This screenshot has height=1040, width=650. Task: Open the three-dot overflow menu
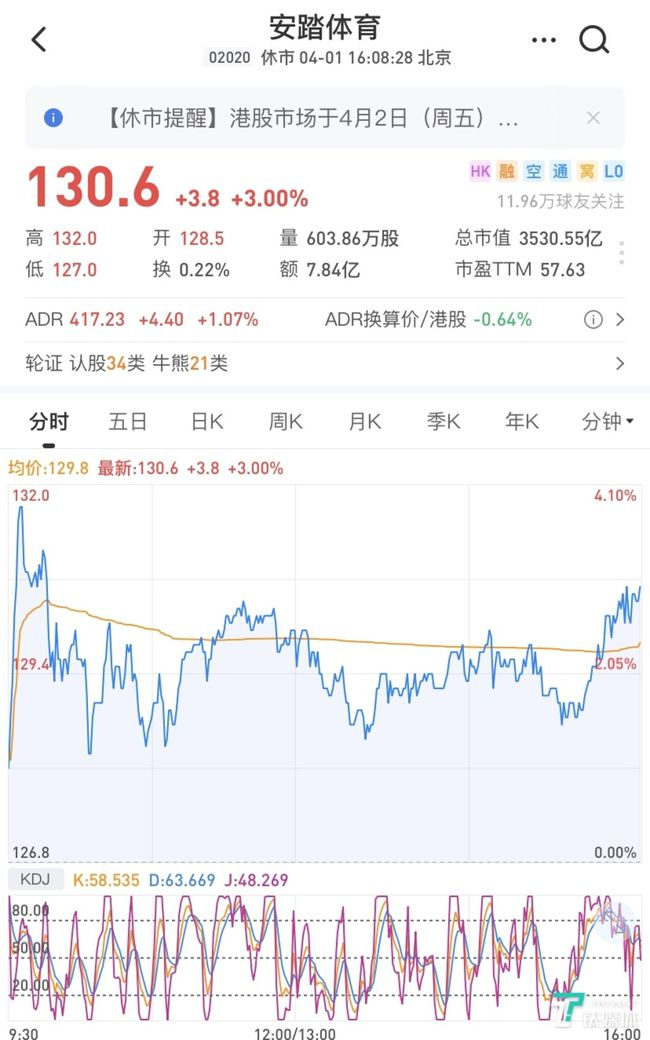tap(544, 40)
